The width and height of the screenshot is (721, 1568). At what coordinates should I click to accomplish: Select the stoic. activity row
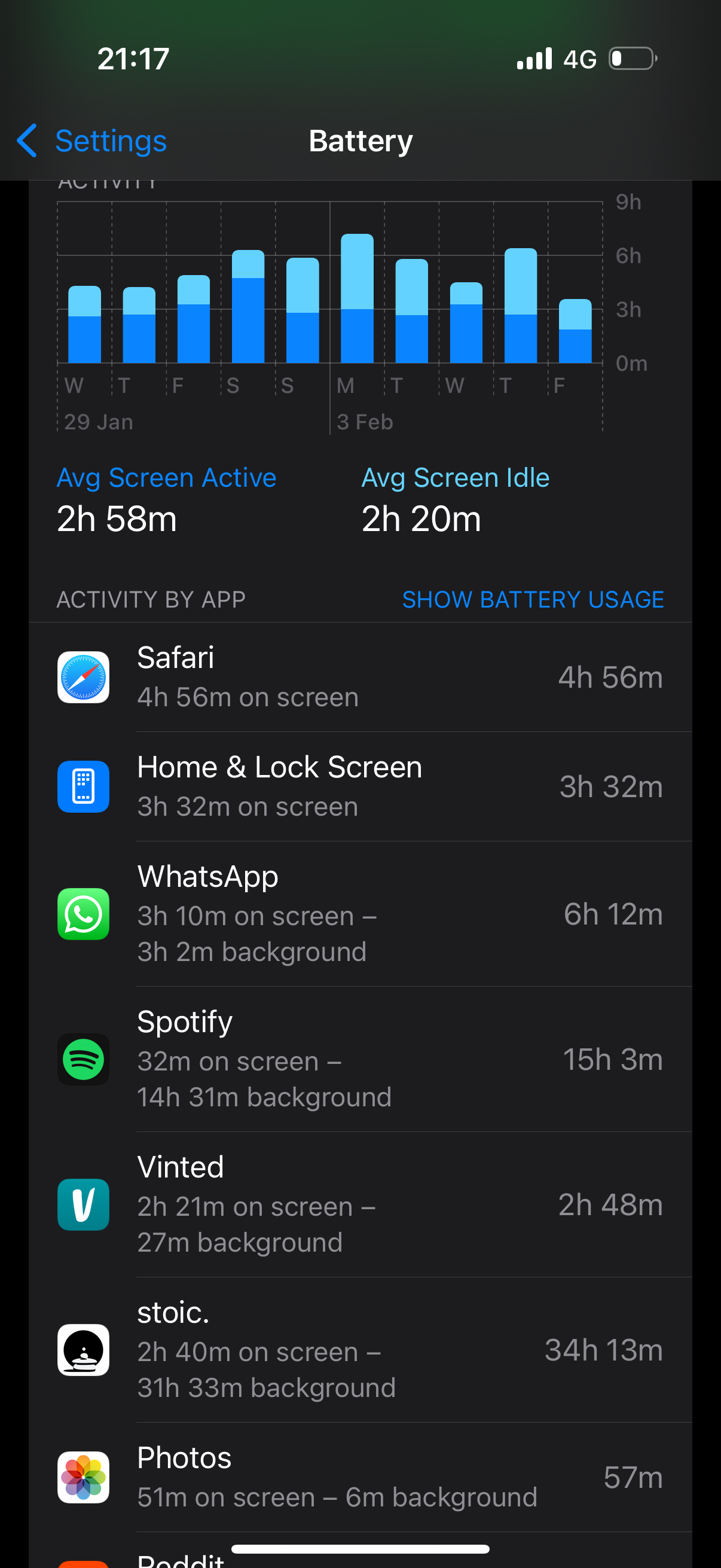click(360, 1350)
